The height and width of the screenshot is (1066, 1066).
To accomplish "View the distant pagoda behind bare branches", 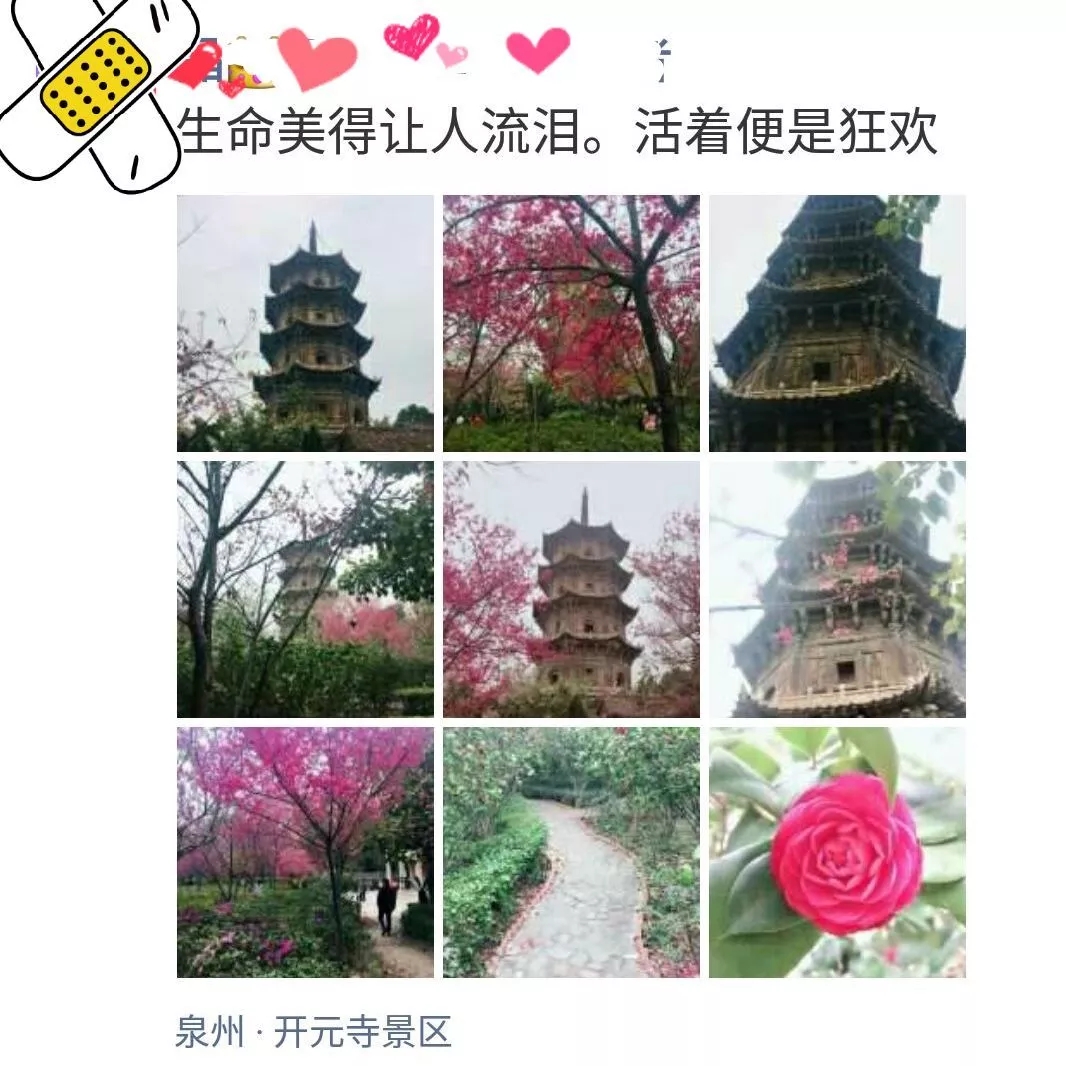I will coord(305,589).
